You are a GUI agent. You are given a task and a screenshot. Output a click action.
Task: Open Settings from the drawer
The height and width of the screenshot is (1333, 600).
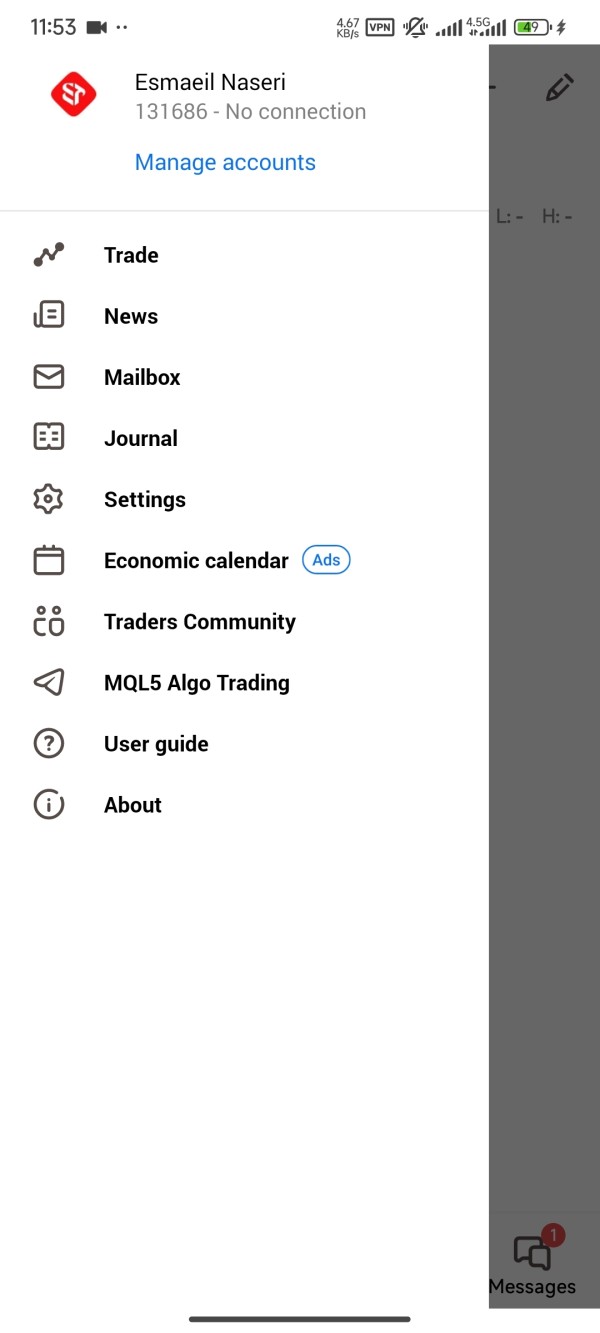point(244,499)
